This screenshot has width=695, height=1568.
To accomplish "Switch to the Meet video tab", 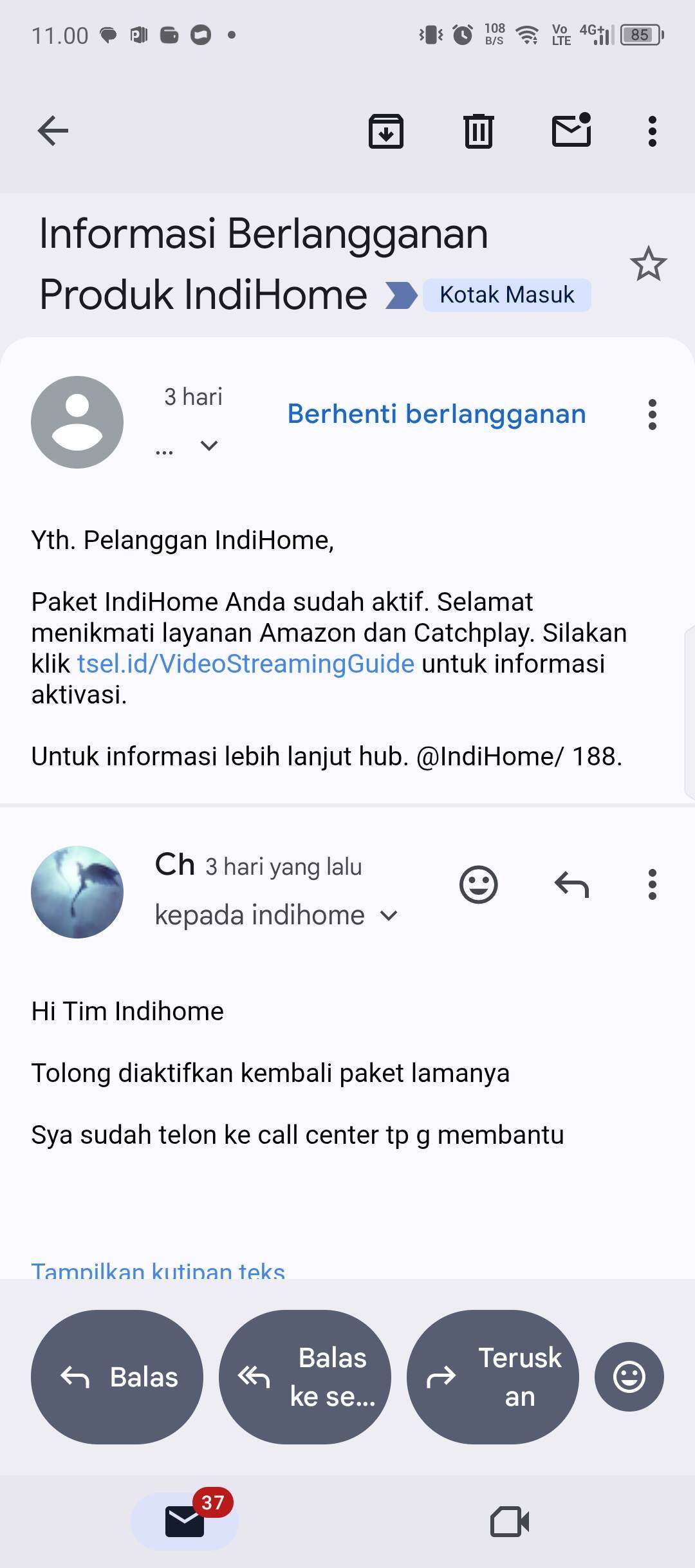I will (x=509, y=1522).
